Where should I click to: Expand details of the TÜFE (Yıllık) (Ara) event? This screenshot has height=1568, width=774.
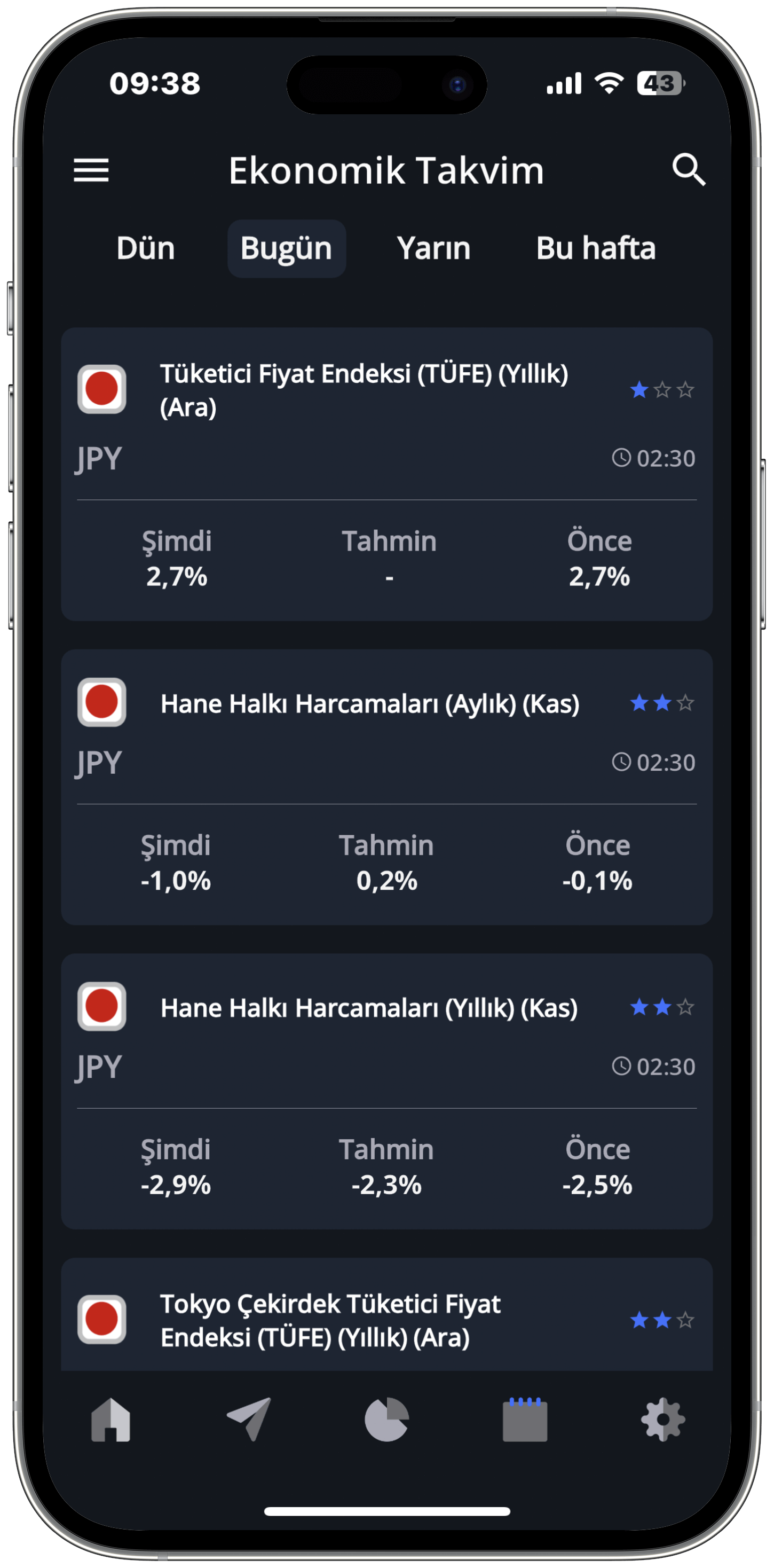(387, 475)
